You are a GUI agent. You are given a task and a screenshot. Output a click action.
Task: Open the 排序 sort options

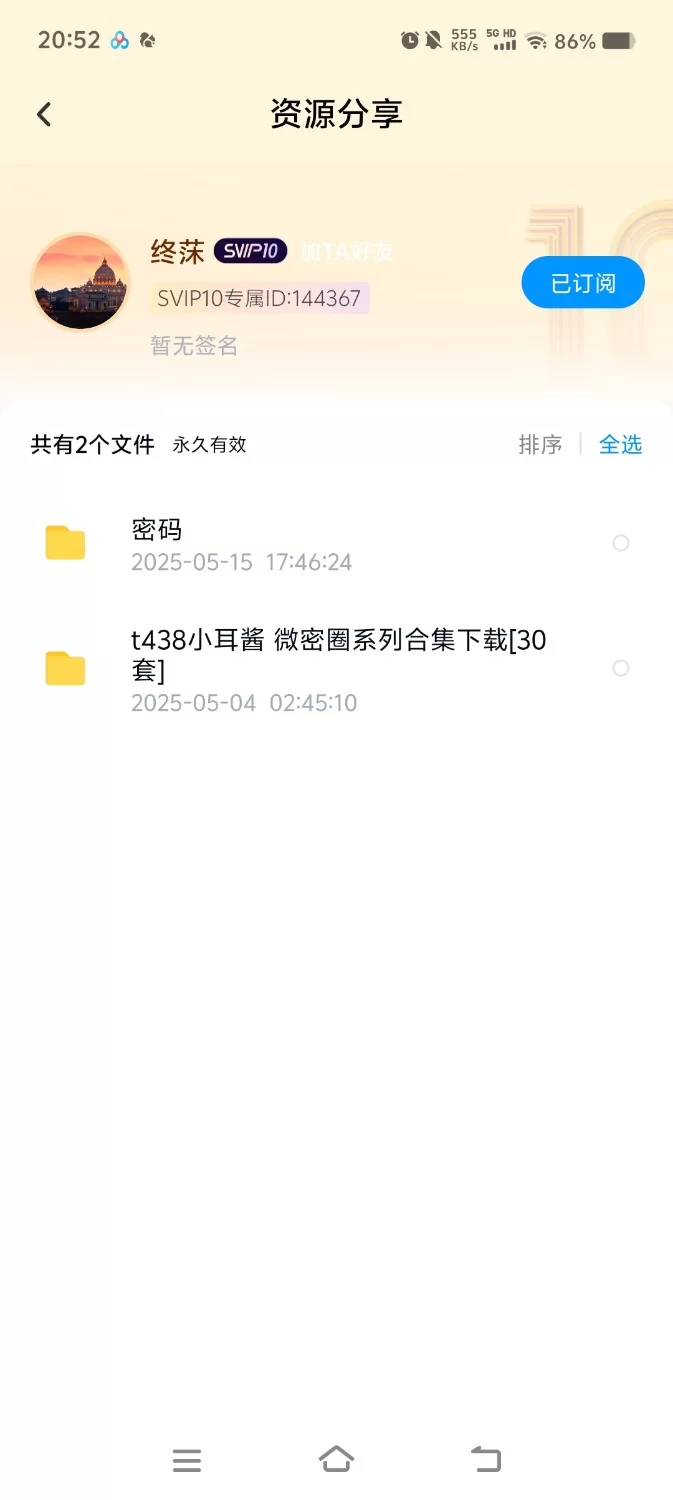[540, 445]
